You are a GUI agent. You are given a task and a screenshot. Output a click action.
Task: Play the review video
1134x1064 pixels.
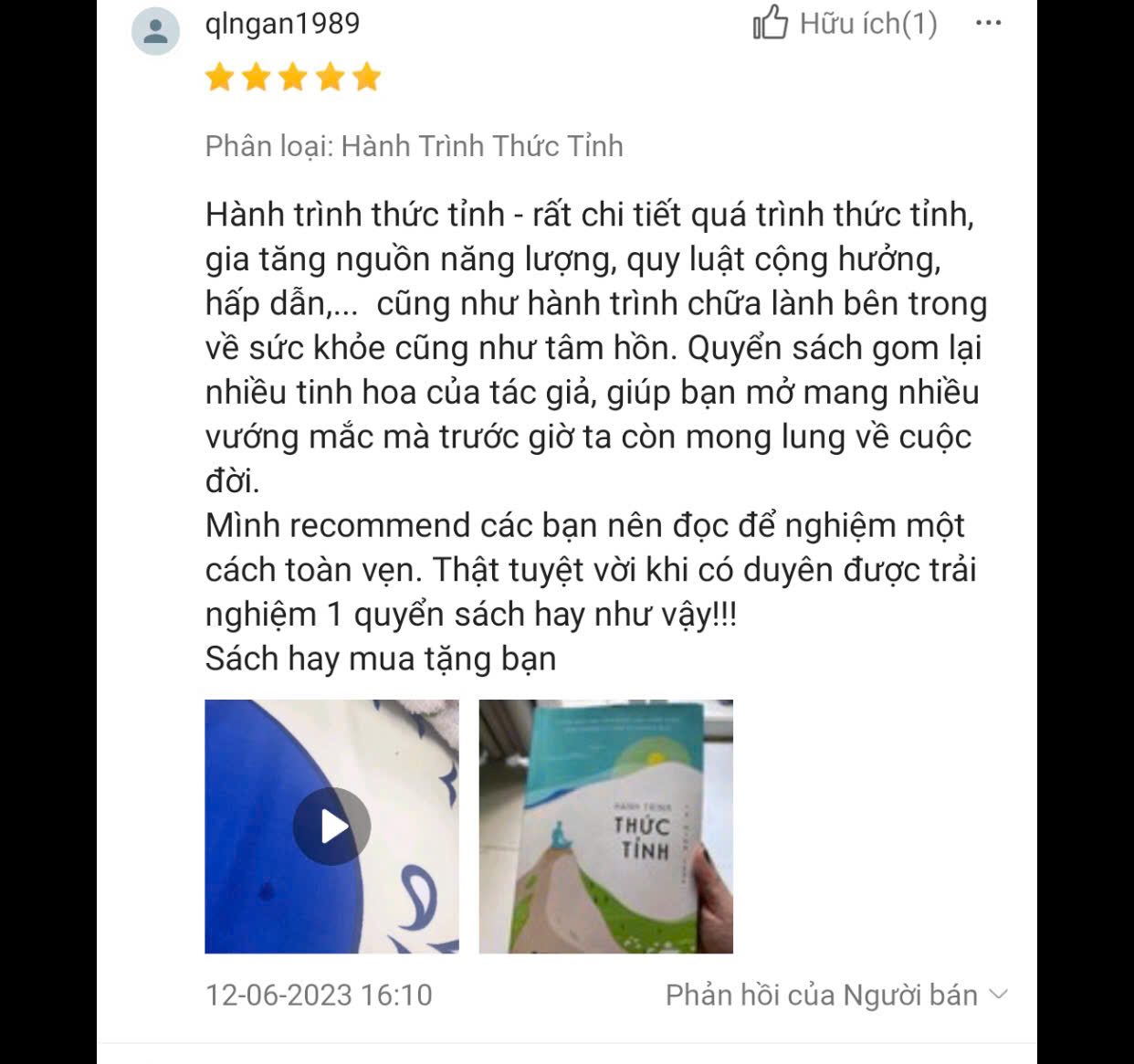[331, 827]
